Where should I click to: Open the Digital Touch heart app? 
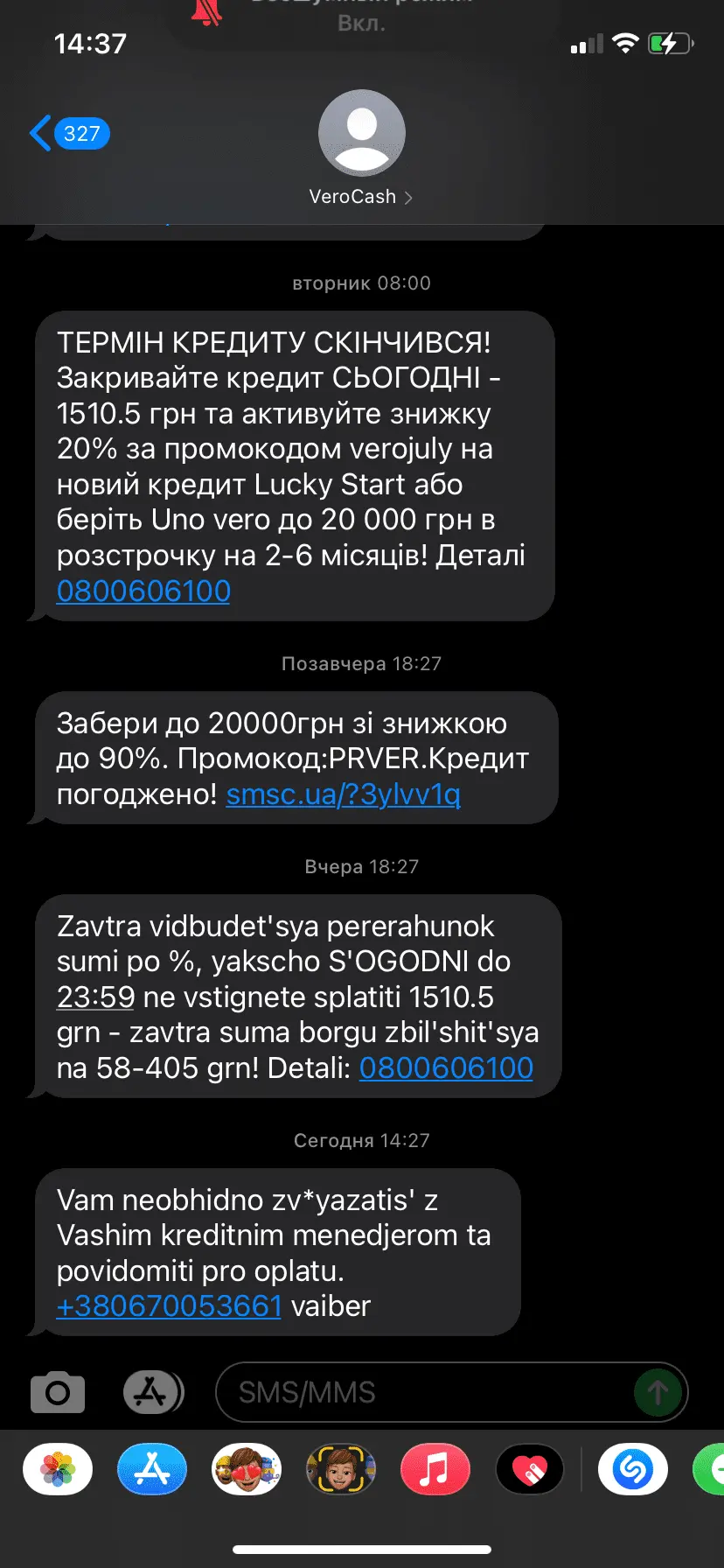[530, 1469]
